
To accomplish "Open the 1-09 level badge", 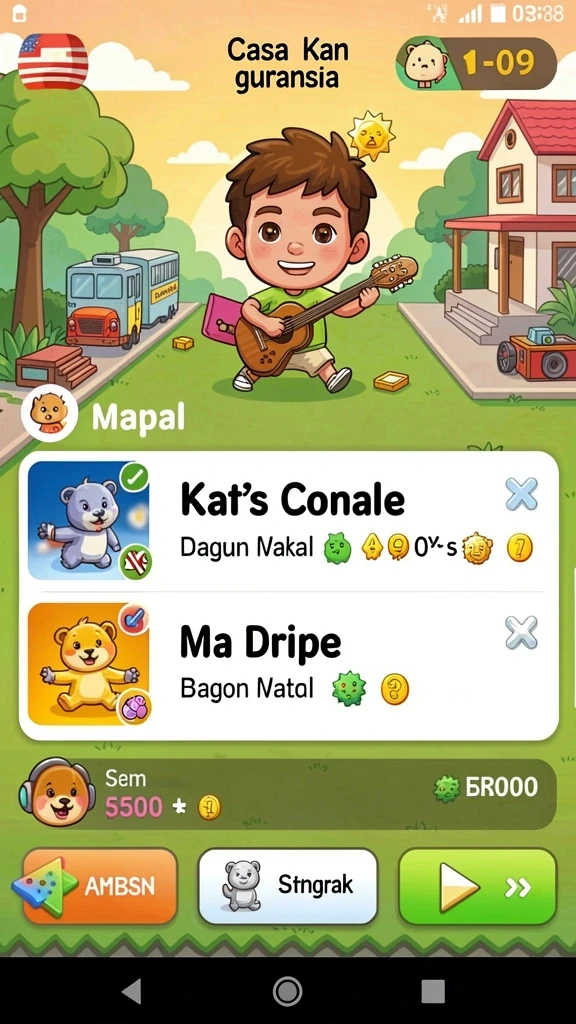I will tap(476, 63).
